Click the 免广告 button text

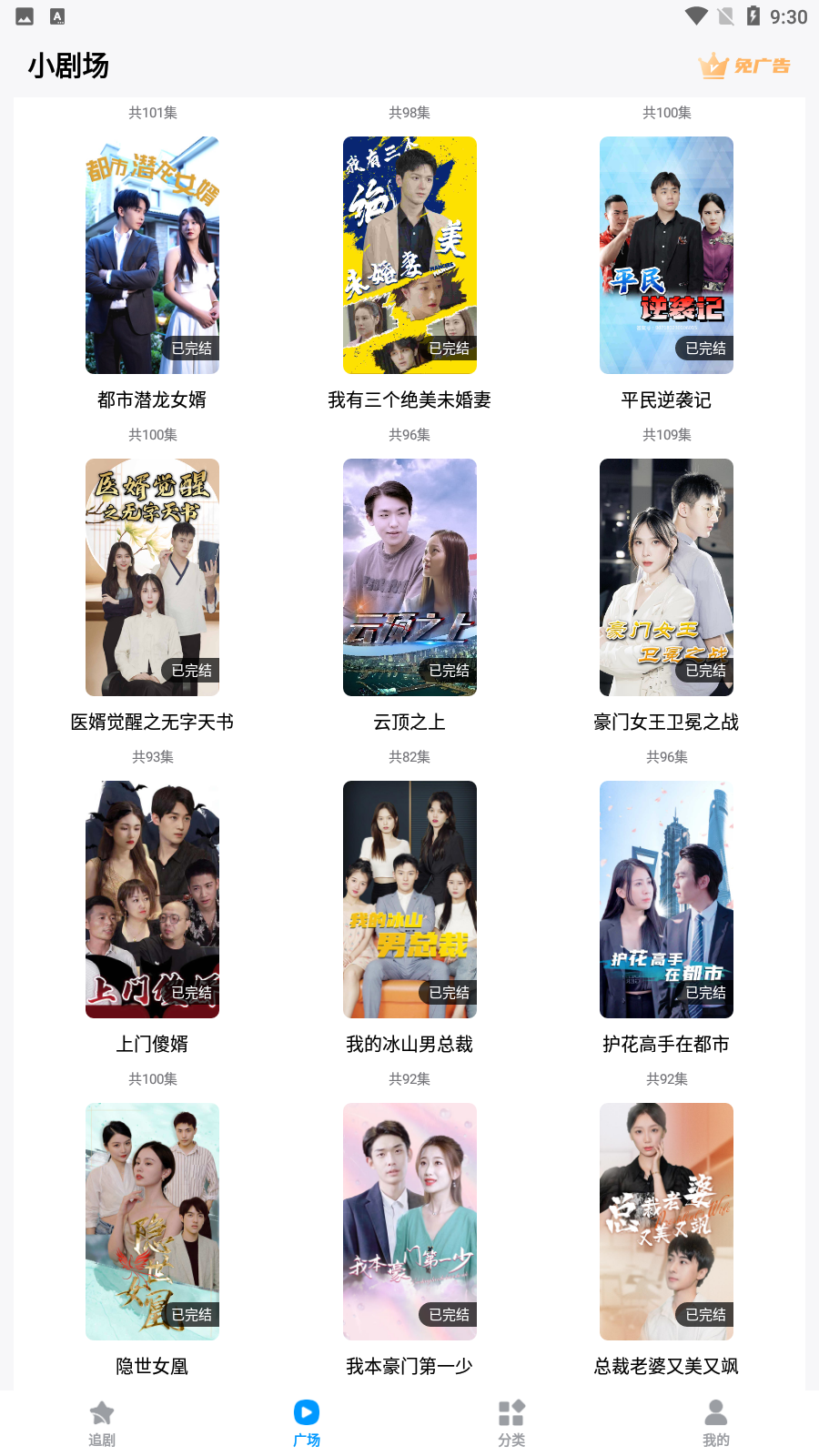pyautogui.click(x=763, y=65)
